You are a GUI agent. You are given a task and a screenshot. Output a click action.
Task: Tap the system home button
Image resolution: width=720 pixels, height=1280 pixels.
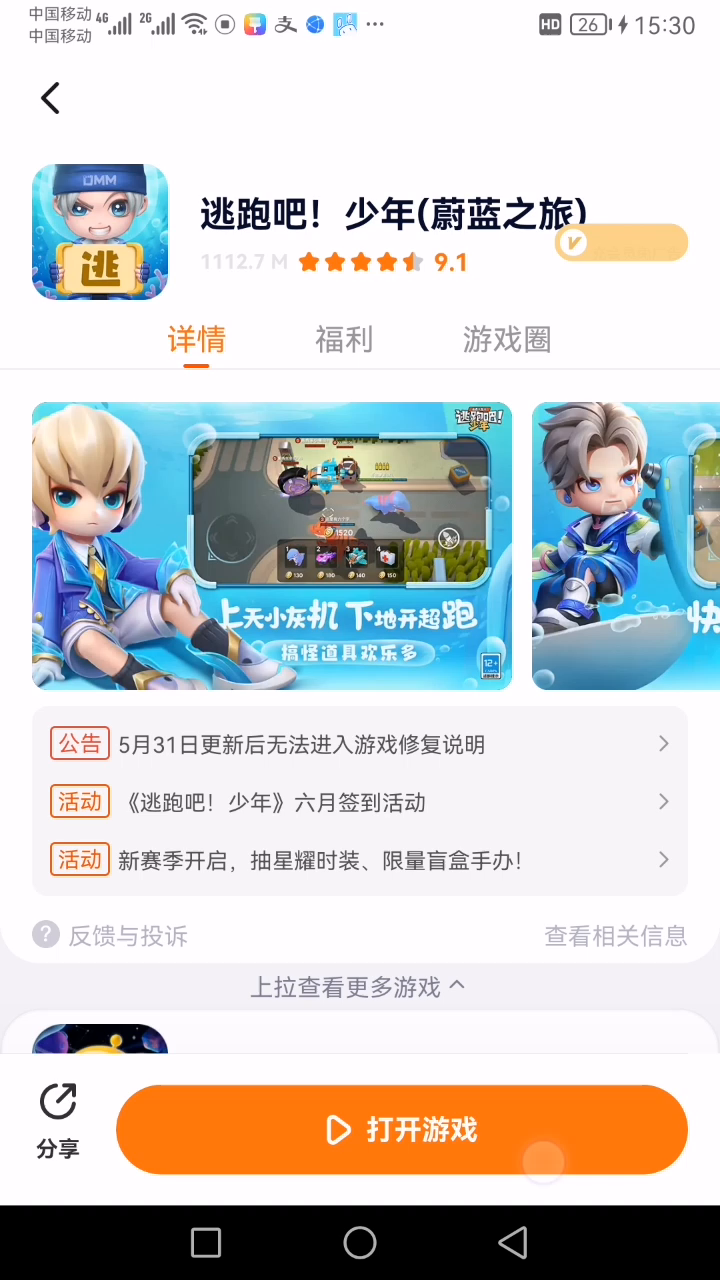(x=360, y=1243)
